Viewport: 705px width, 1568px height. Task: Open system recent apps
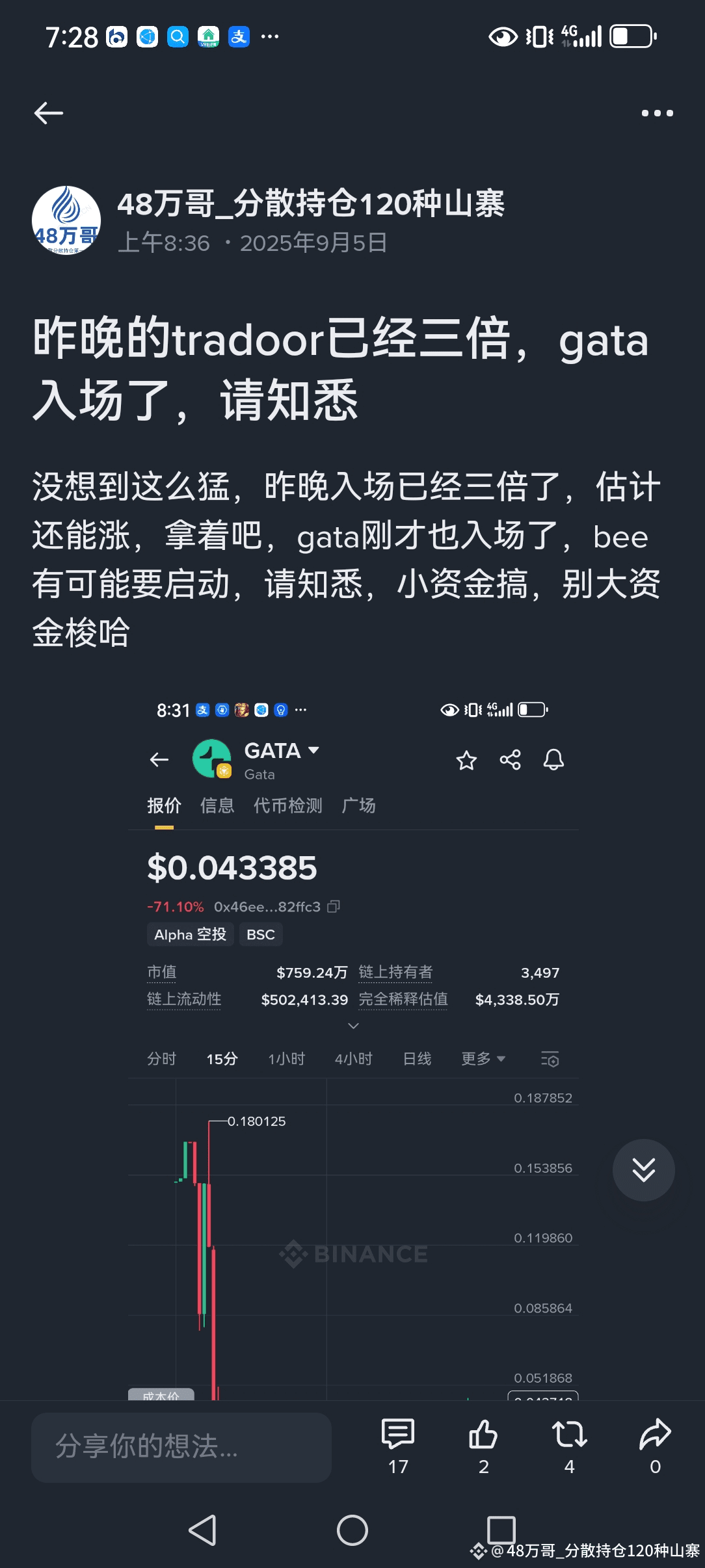tap(501, 1530)
